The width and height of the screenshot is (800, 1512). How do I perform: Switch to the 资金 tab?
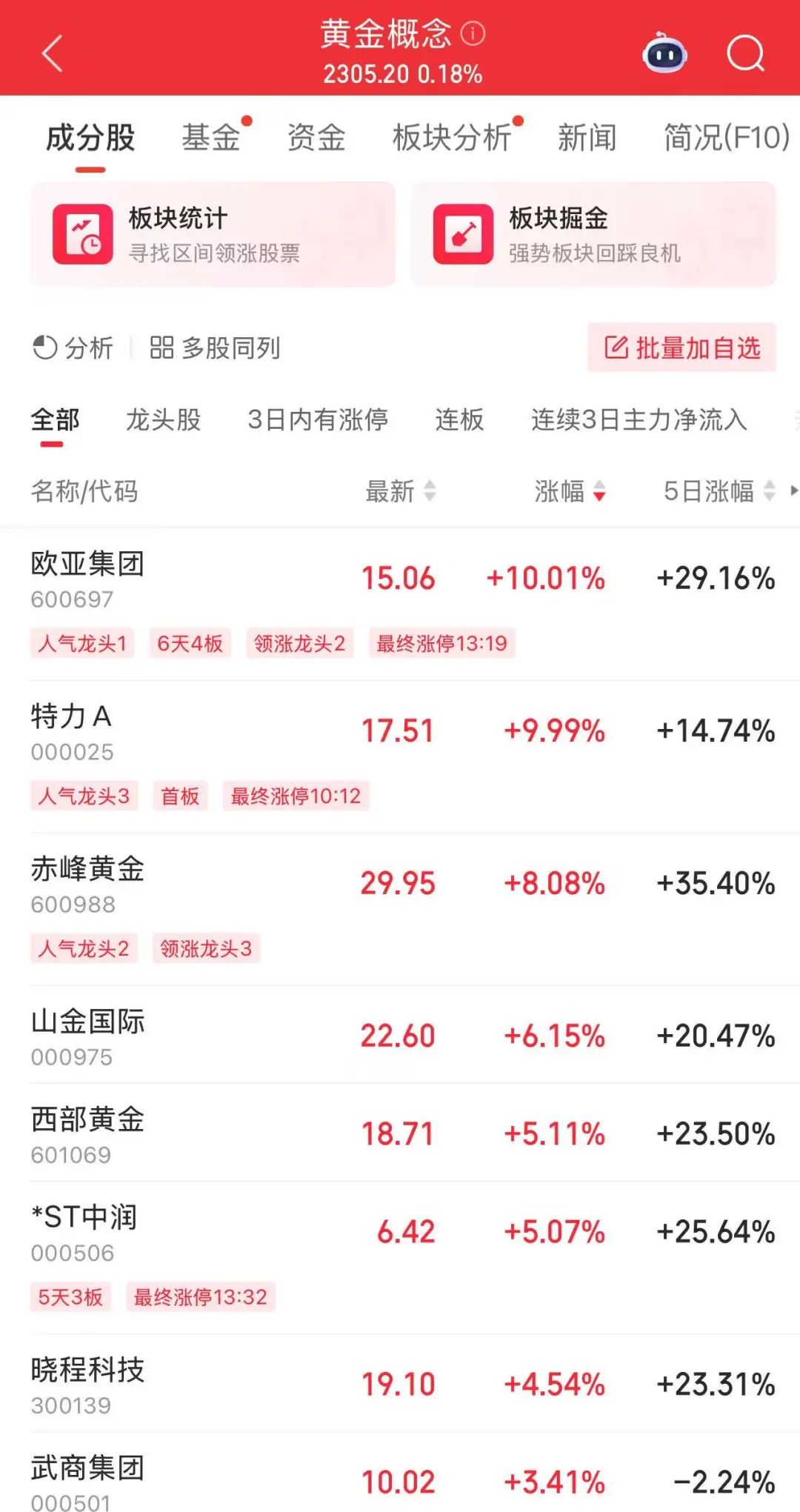[x=316, y=138]
